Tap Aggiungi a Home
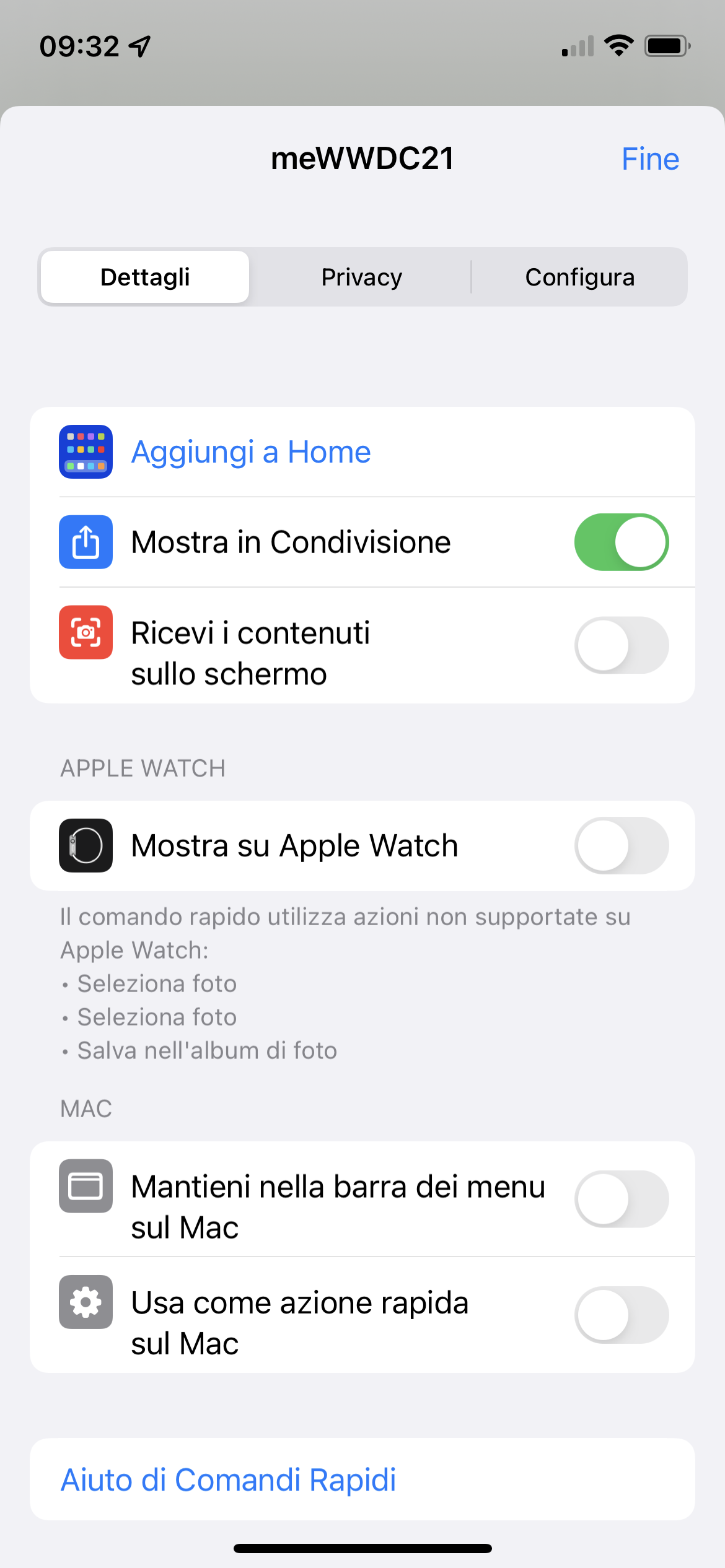The image size is (725, 1568). coord(251,452)
